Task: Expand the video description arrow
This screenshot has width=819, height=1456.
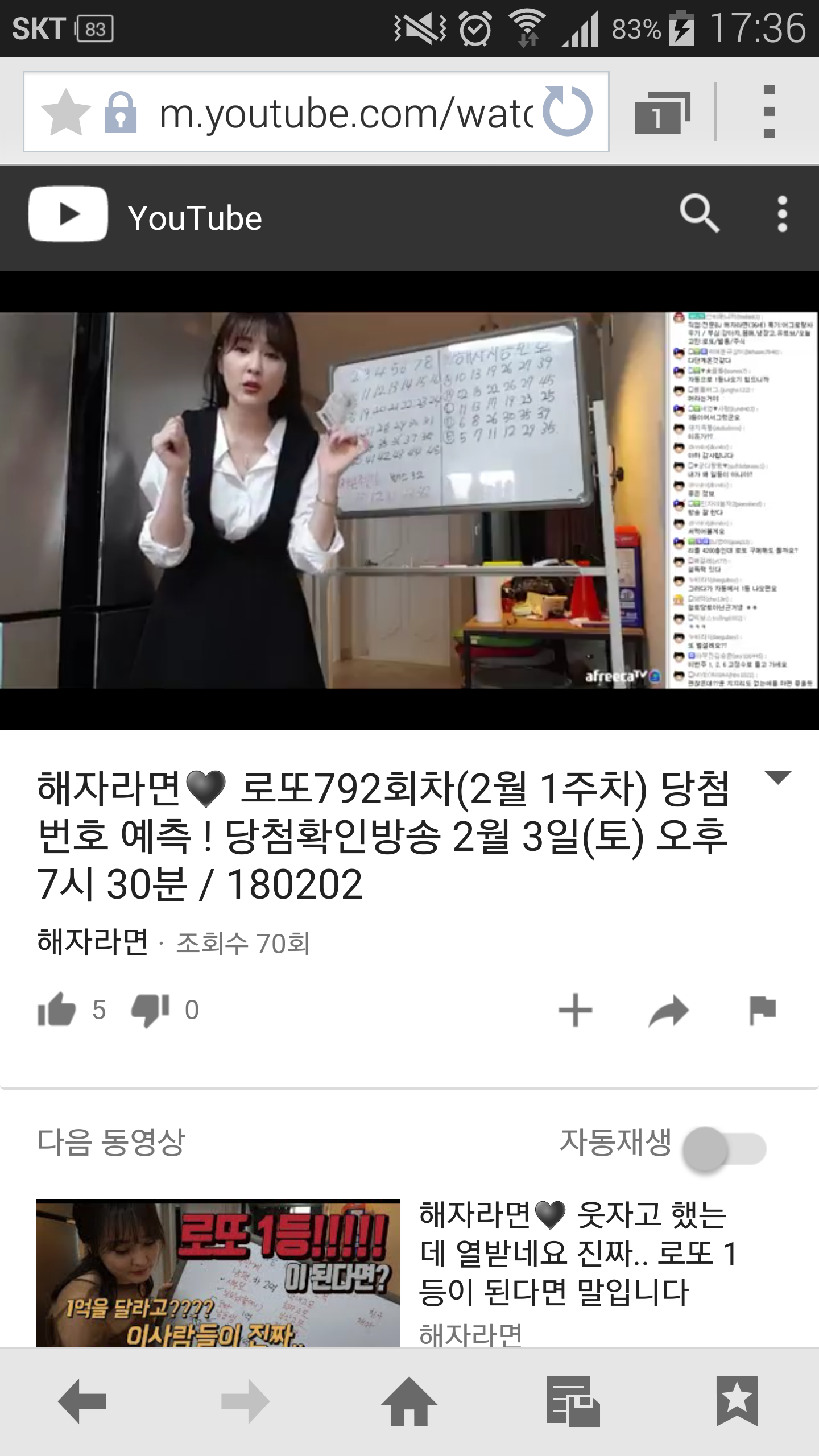Action: 778,777
